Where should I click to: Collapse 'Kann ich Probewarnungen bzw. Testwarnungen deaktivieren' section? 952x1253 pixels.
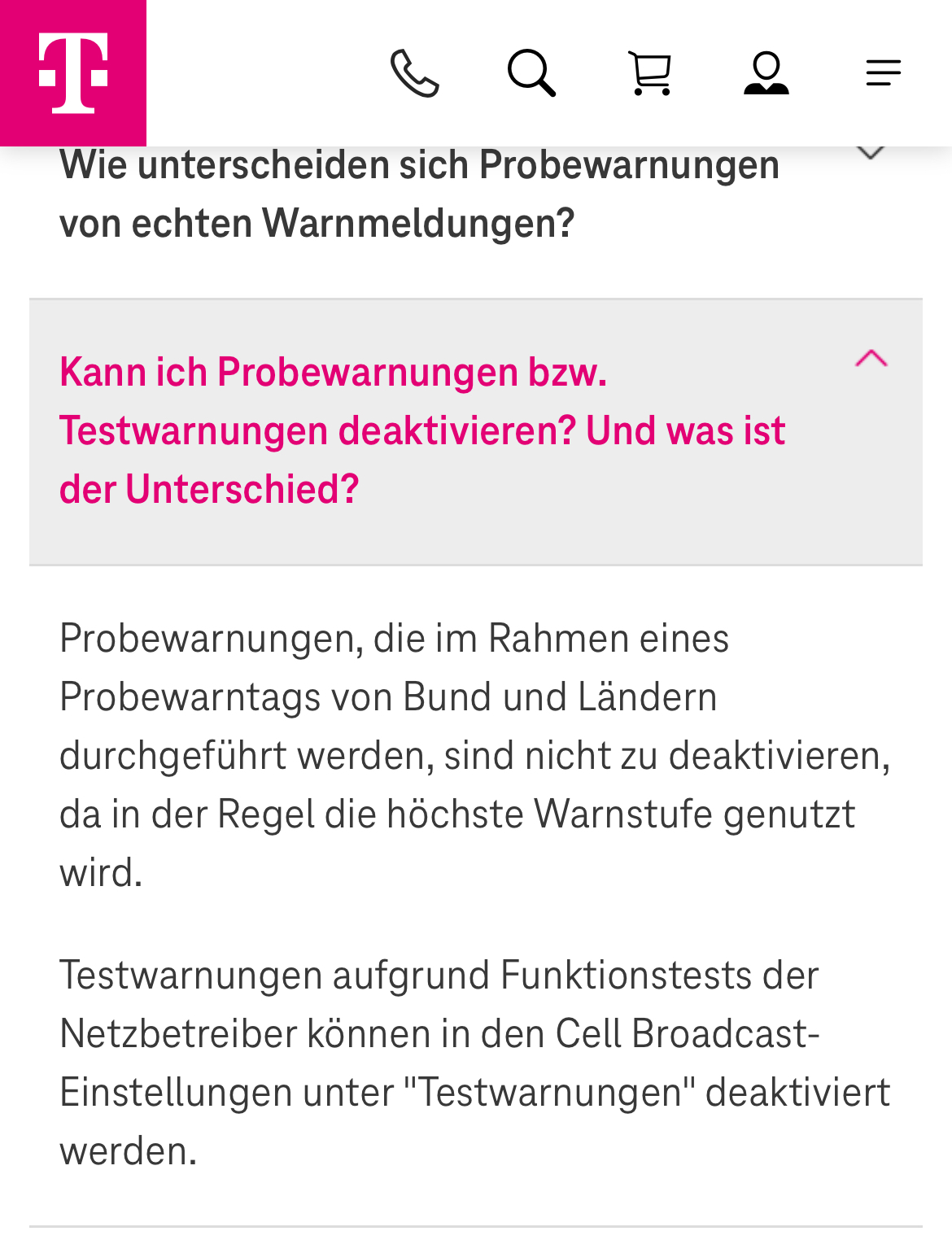871,359
